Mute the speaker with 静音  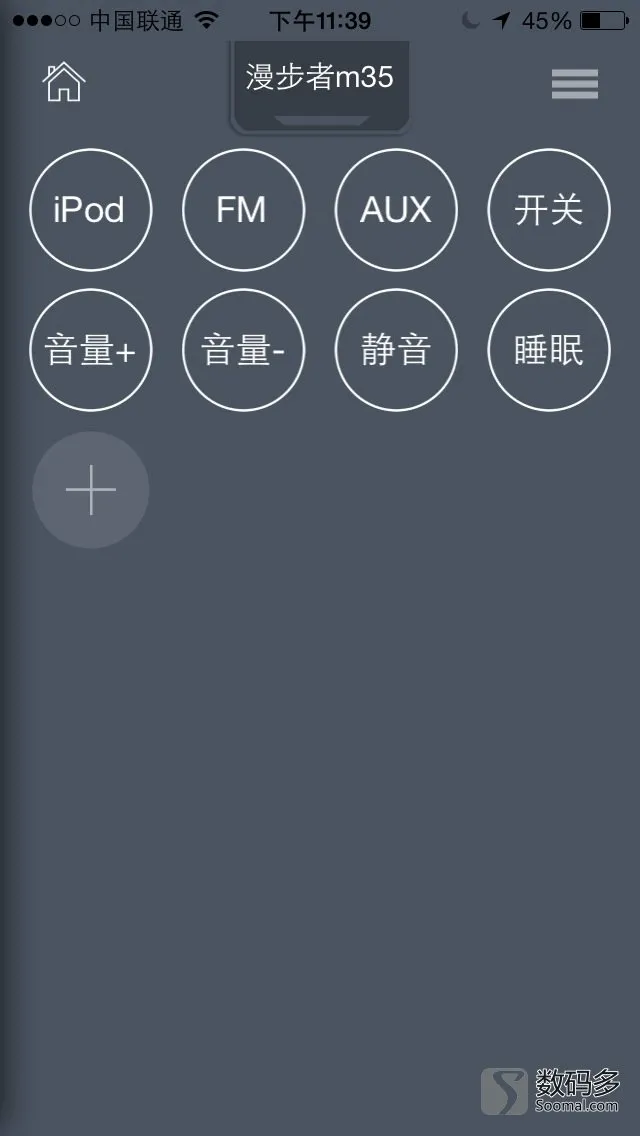coord(396,350)
